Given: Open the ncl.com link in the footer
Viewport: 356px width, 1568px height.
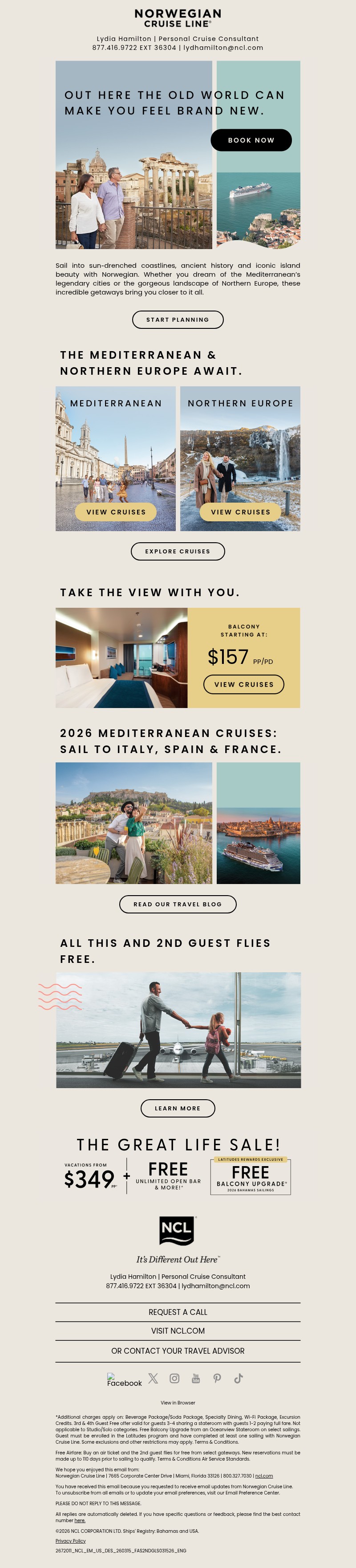Looking at the screenshot, I should click(x=263, y=1476).
